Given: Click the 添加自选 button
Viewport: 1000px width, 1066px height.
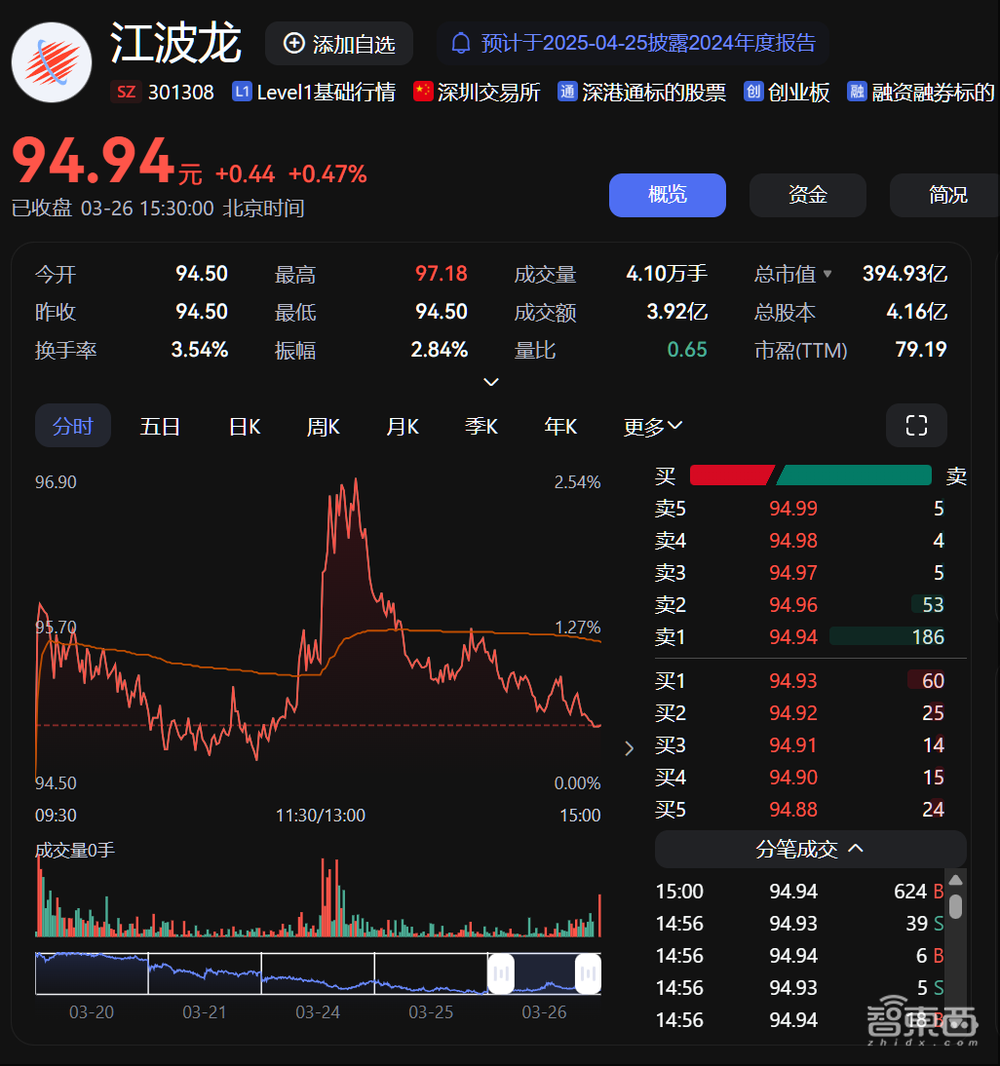Looking at the screenshot, I should pos(339,43).
